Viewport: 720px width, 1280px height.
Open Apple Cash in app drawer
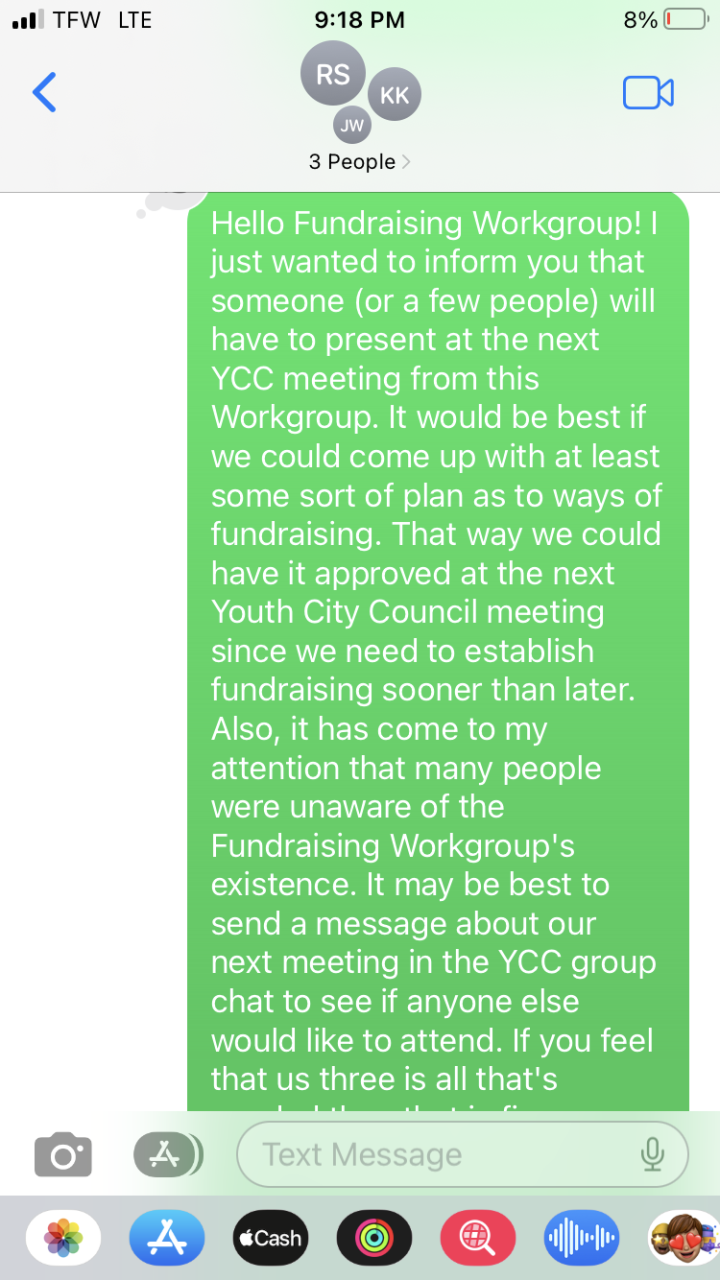point(269,1238)
